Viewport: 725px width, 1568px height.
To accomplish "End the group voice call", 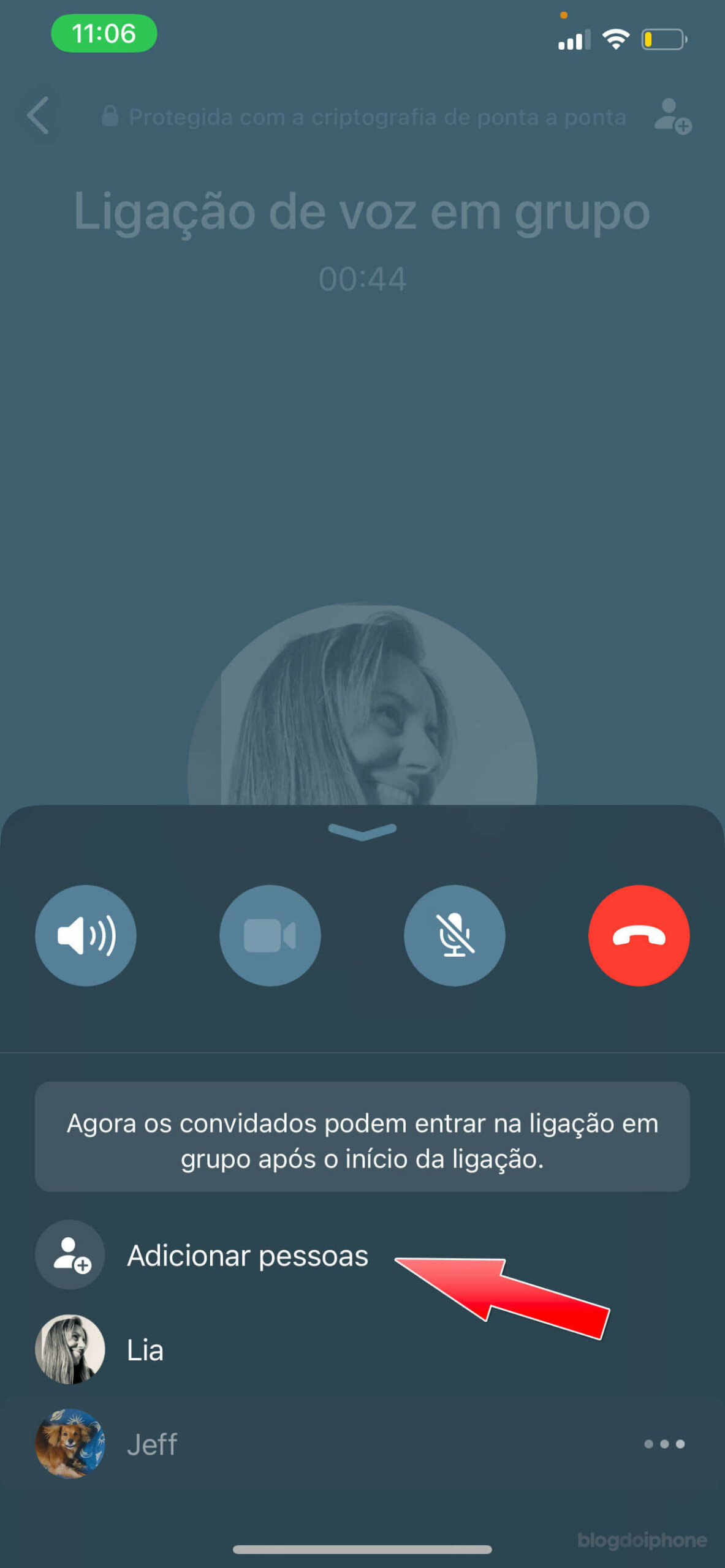I will (x=639, y=935).
